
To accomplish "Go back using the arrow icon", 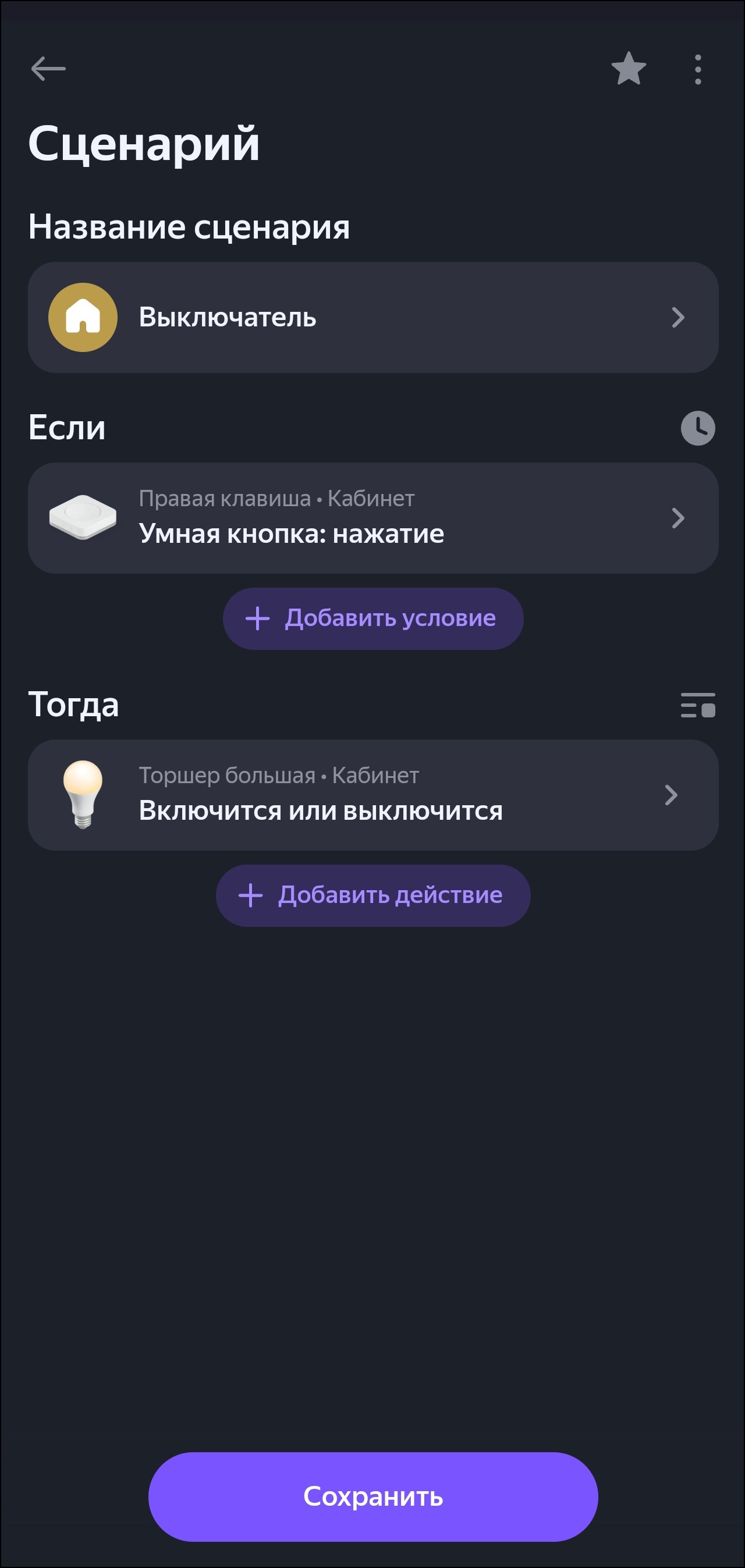I will coord(48,69).
